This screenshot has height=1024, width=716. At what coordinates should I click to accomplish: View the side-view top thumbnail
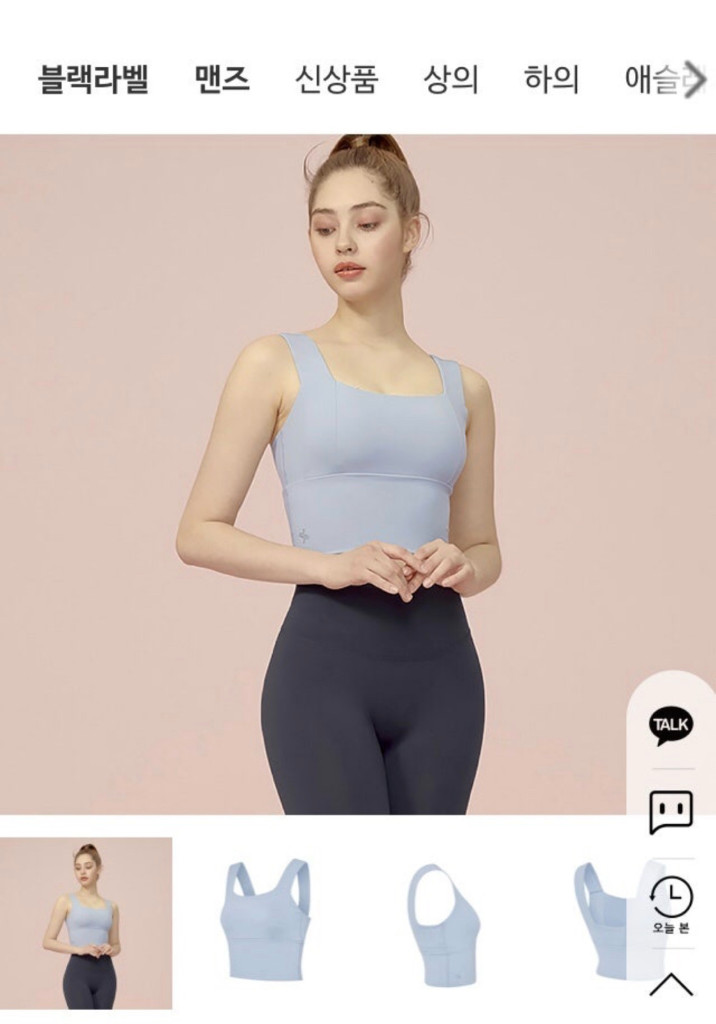(444, 923)
